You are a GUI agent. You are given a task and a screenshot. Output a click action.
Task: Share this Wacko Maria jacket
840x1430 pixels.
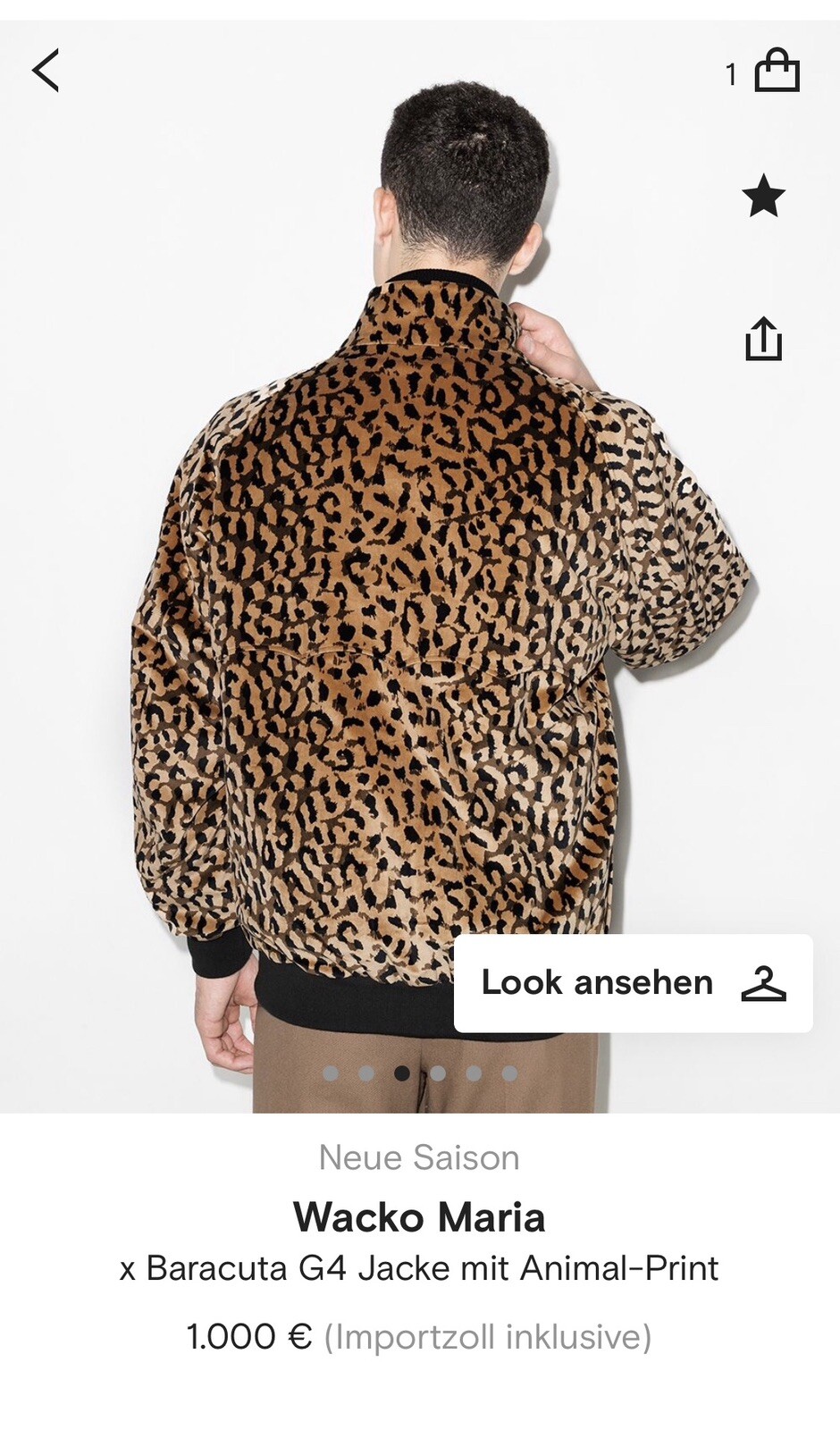763,339
